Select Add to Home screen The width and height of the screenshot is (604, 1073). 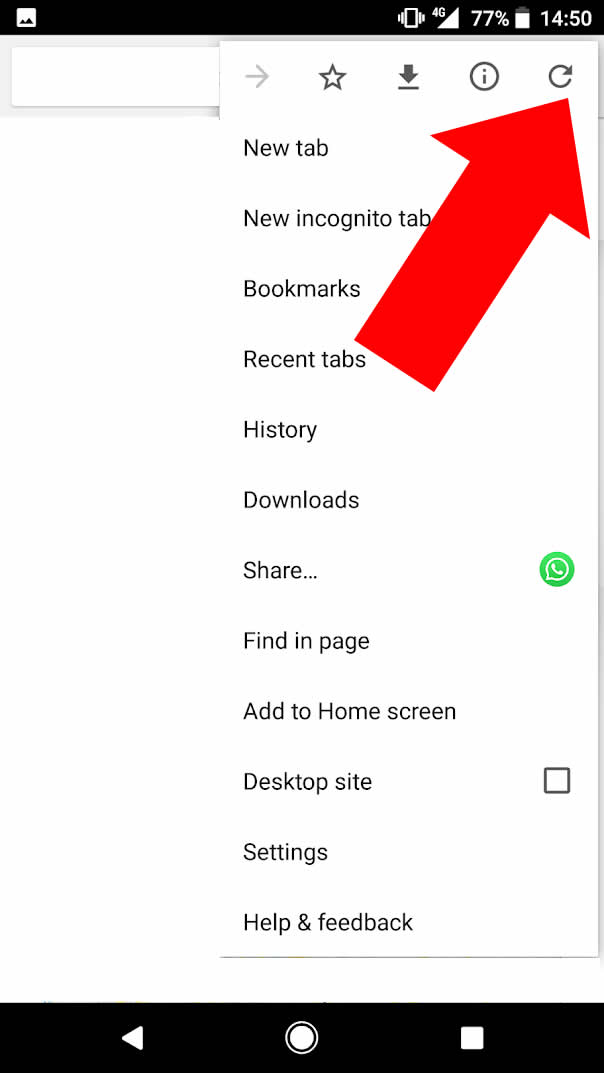349,712
